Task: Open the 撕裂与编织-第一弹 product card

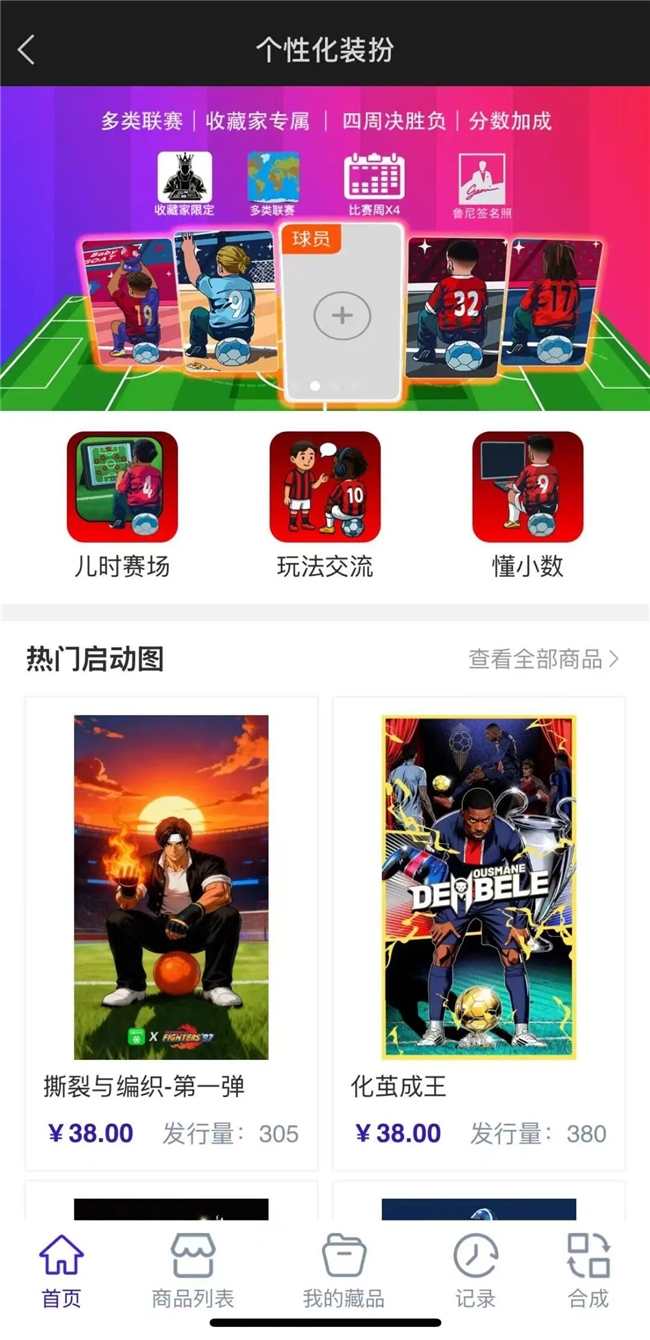Action: point(171,930)
